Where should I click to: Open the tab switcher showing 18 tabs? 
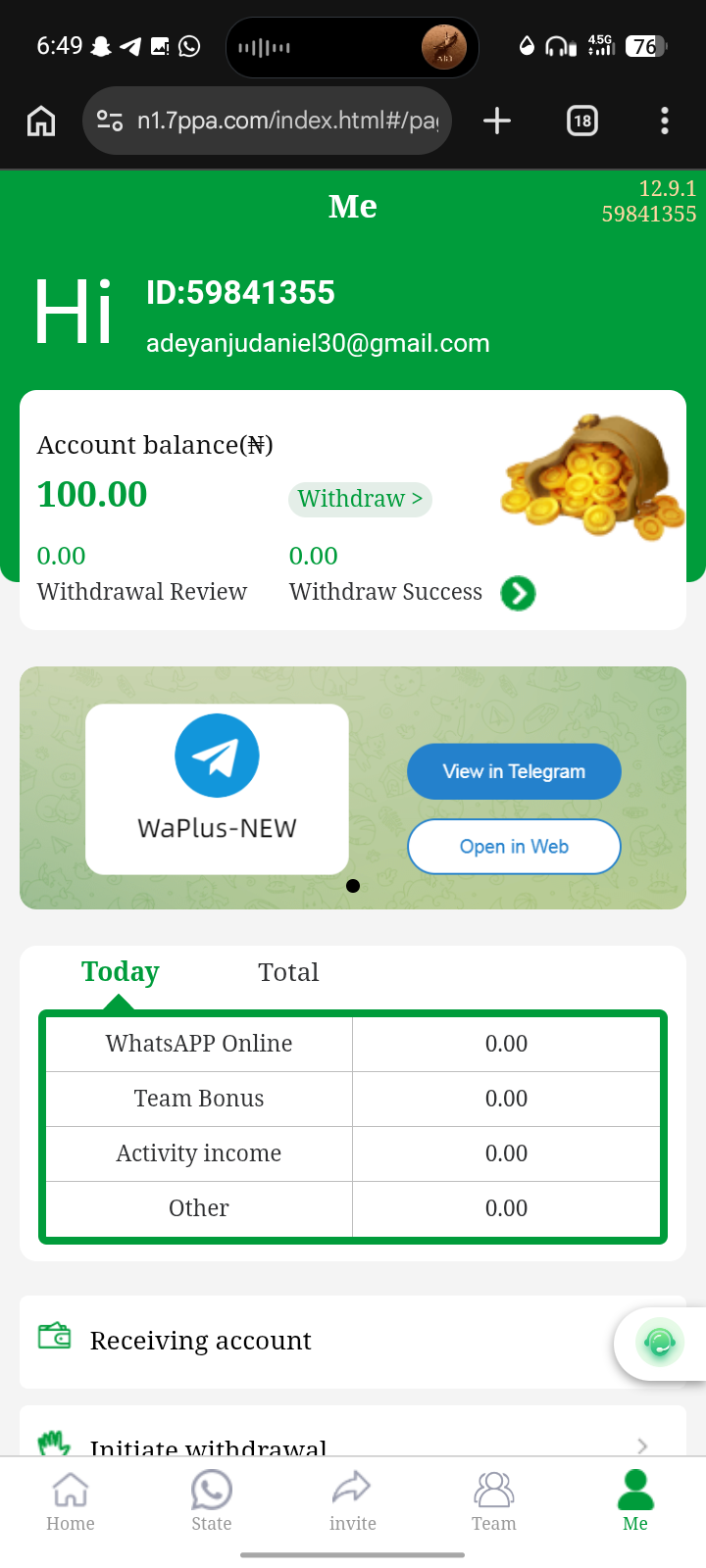[x=582, y=121]
